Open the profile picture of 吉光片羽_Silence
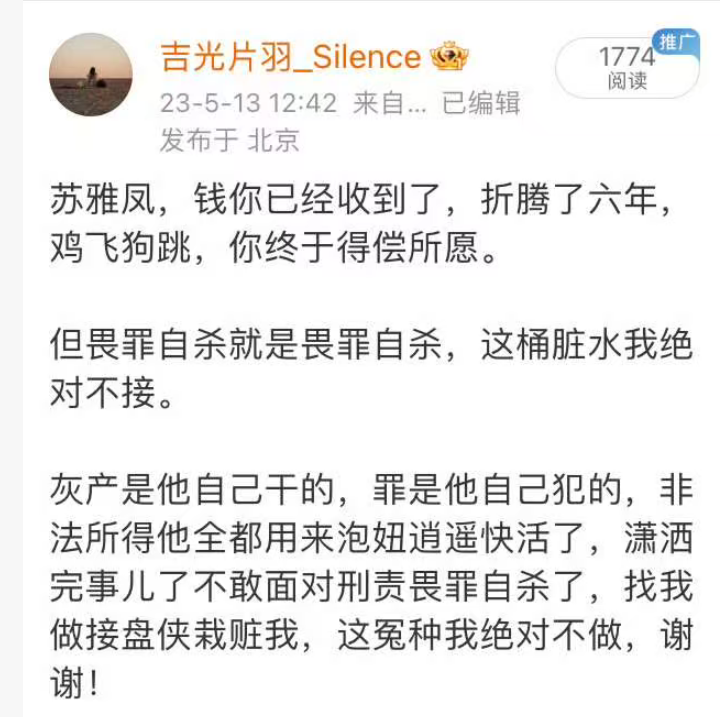This screenshot has height=717, width=720. (90, 75)
